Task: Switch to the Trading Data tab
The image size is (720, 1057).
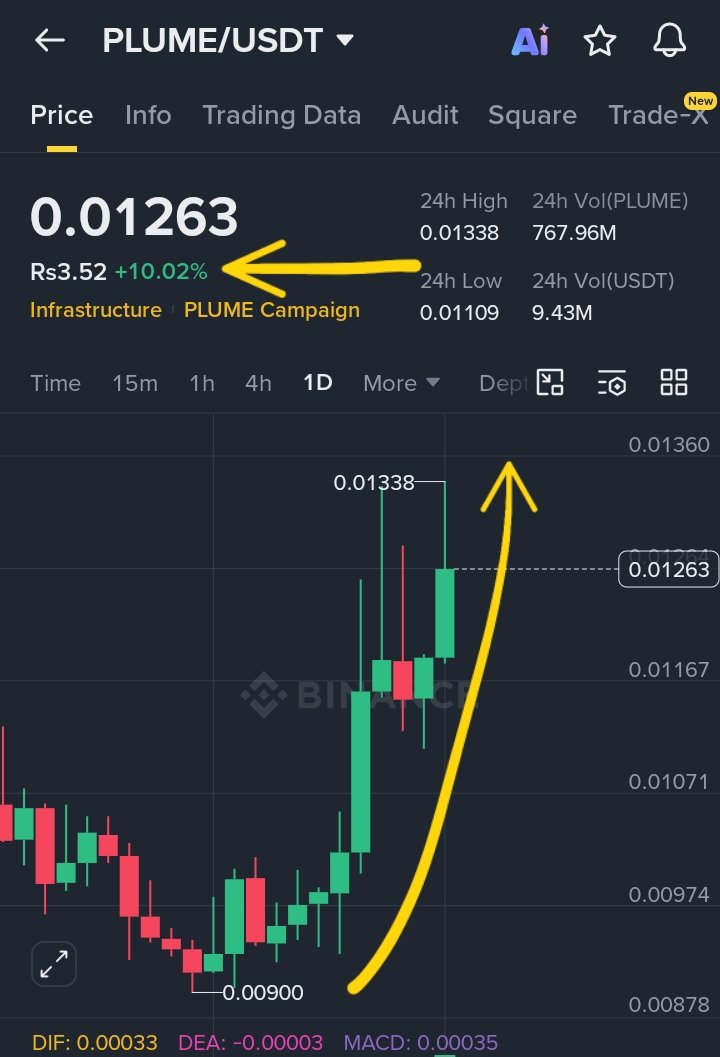Action: click(281, 115)
